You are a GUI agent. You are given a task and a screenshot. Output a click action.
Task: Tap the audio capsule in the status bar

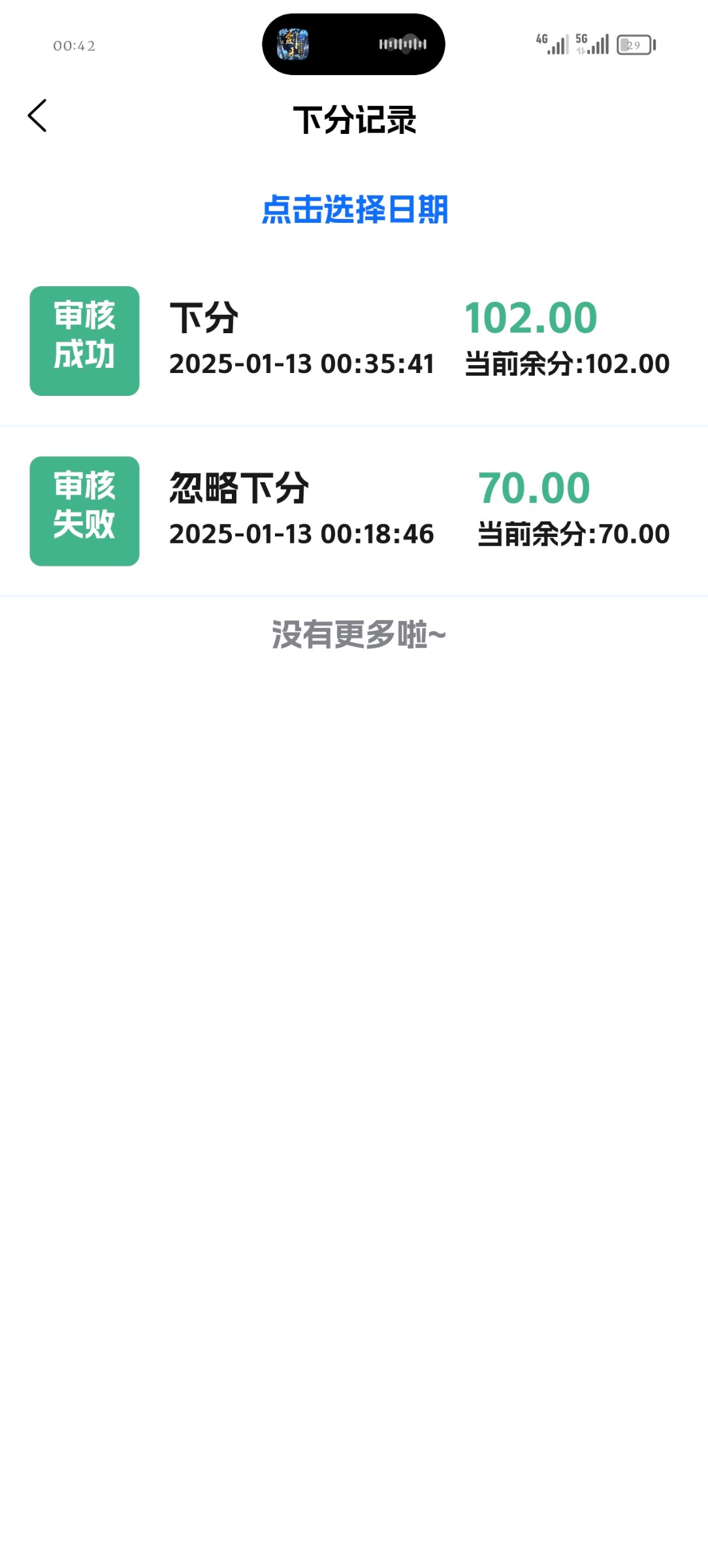353,44
